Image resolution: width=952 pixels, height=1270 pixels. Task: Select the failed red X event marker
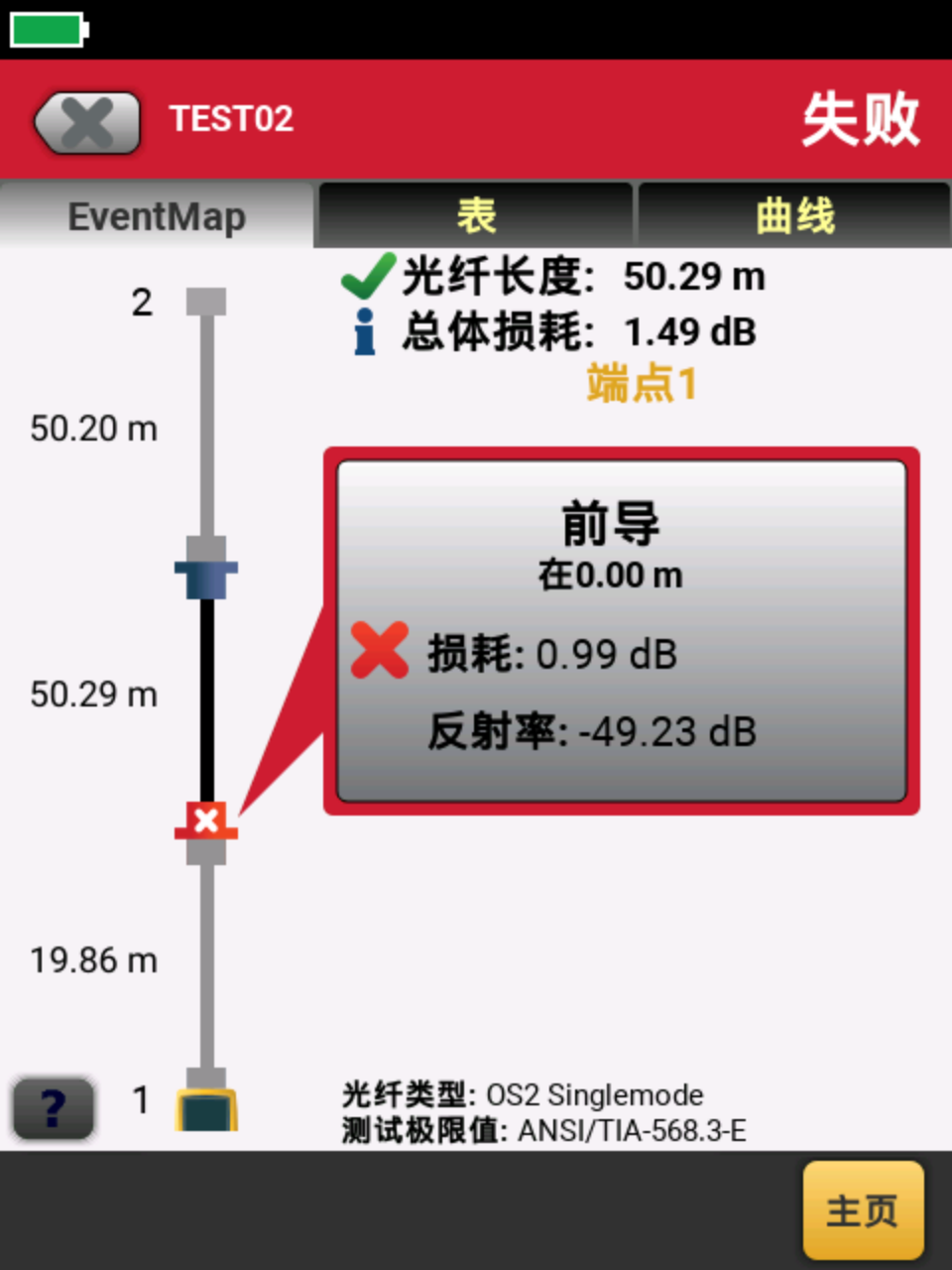pos(206,821)
